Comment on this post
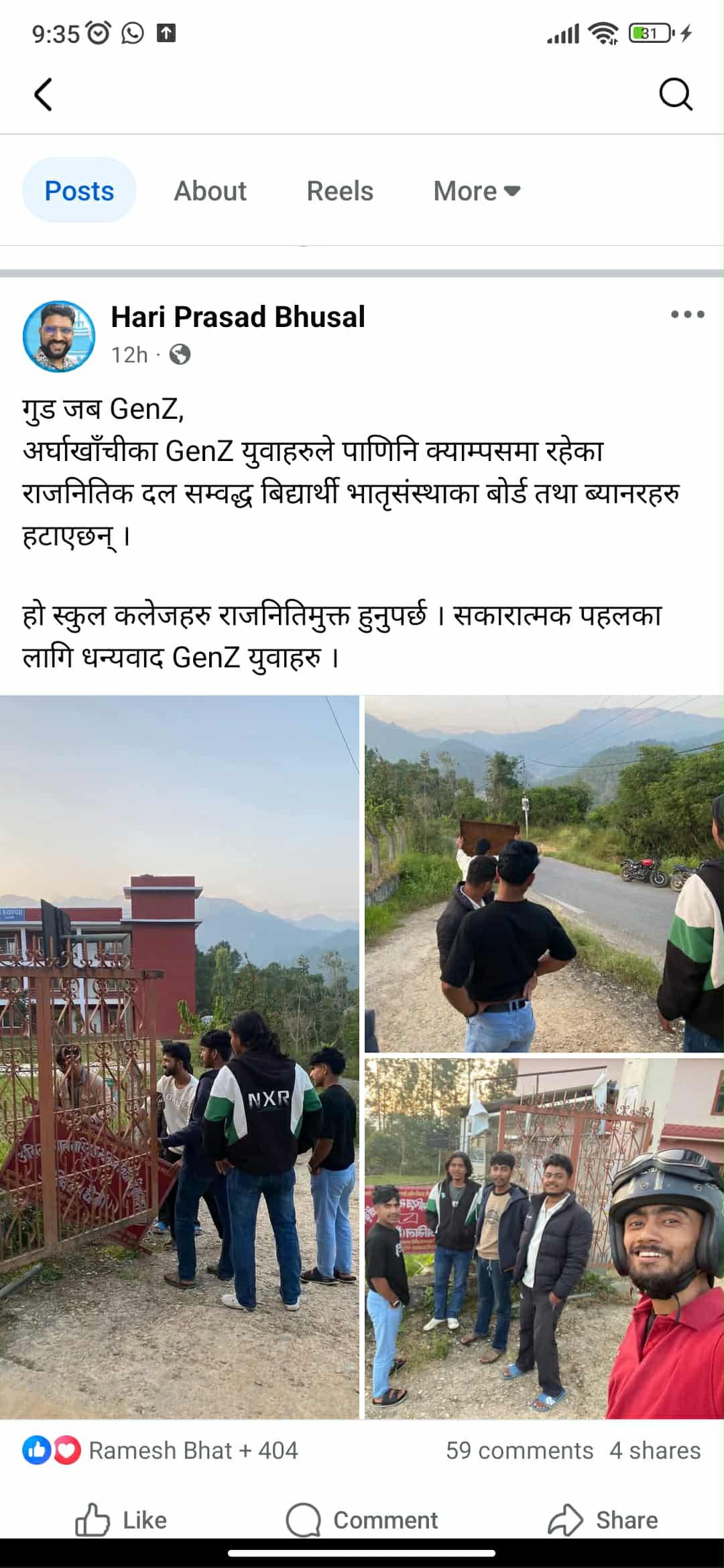724x1568 pixels. pyautogui.click(x=362, y=1520)
